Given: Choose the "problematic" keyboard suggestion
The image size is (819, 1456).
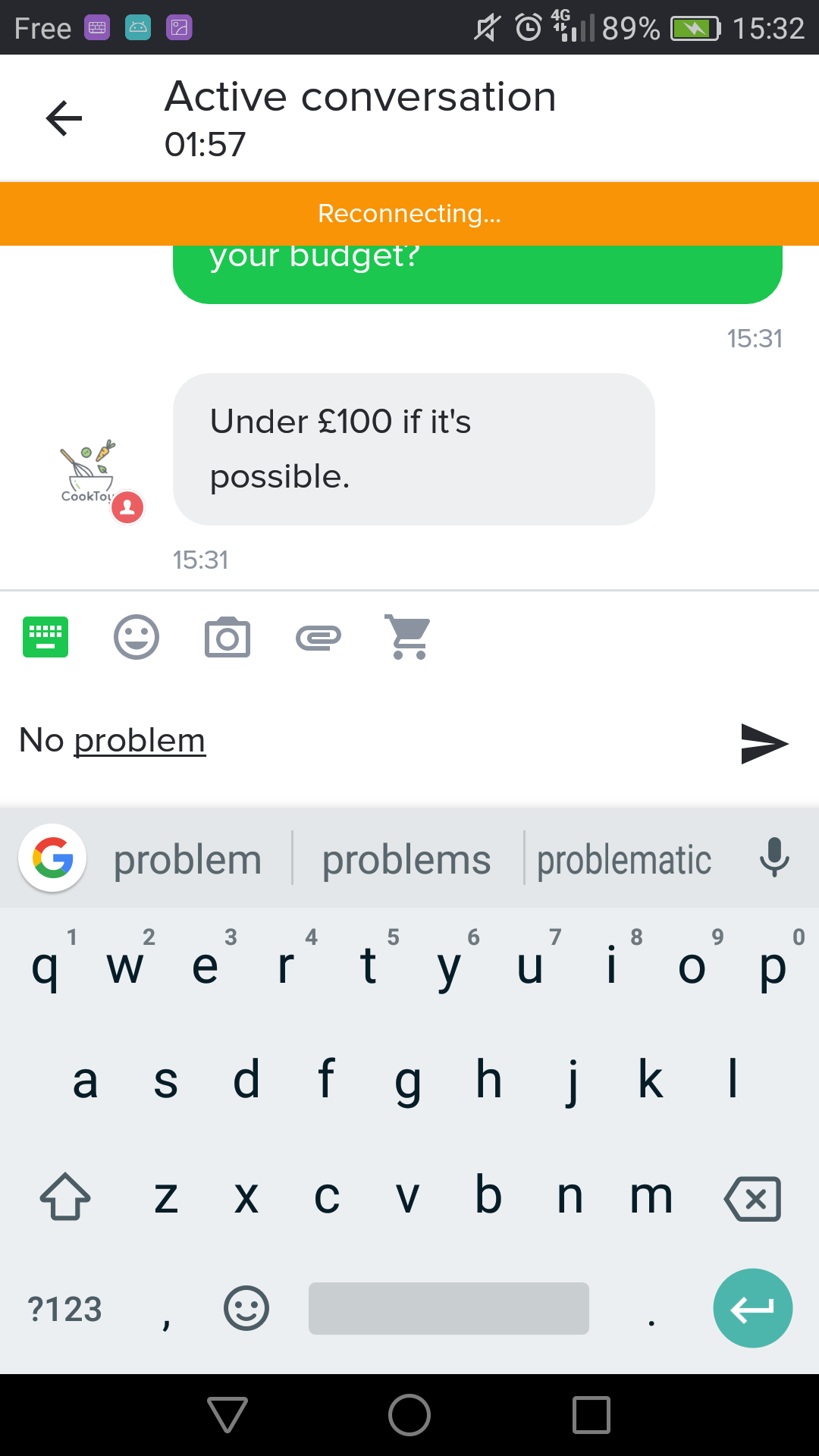Looking at the screenshot, I should 624,860.
